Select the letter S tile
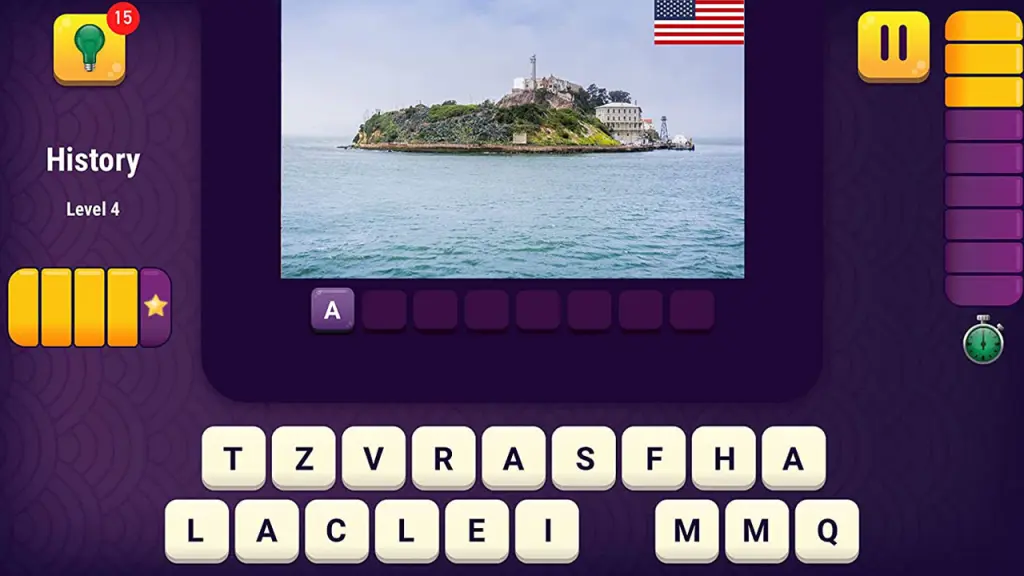 (584, 458)
